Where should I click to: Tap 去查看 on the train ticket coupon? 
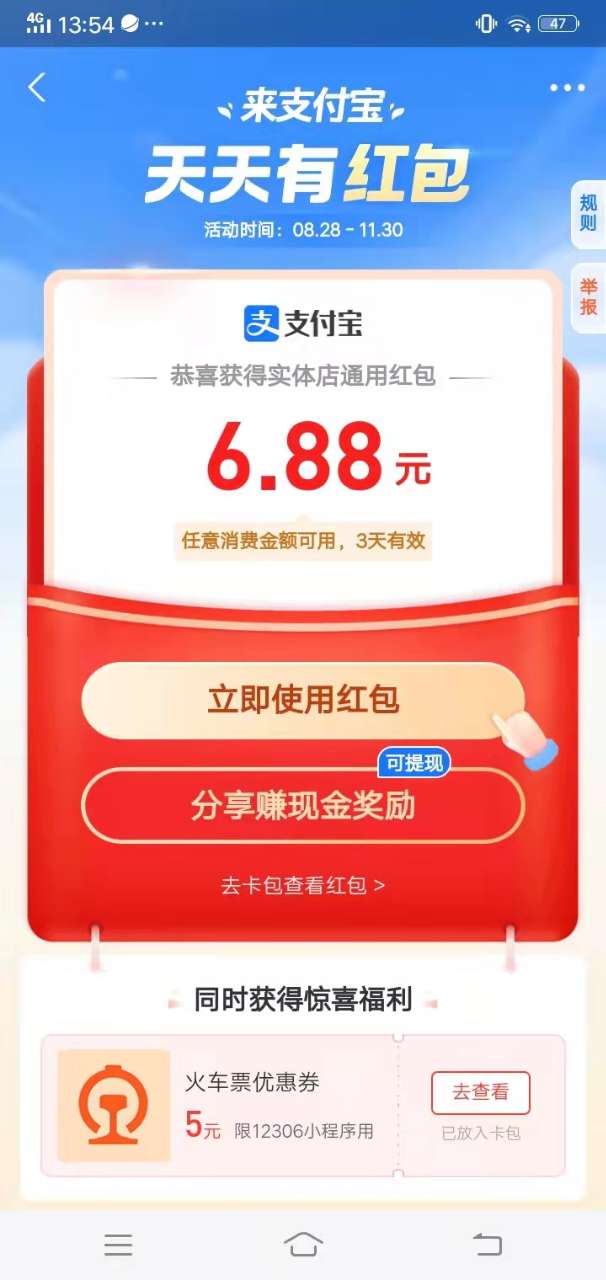[480, 1093]
